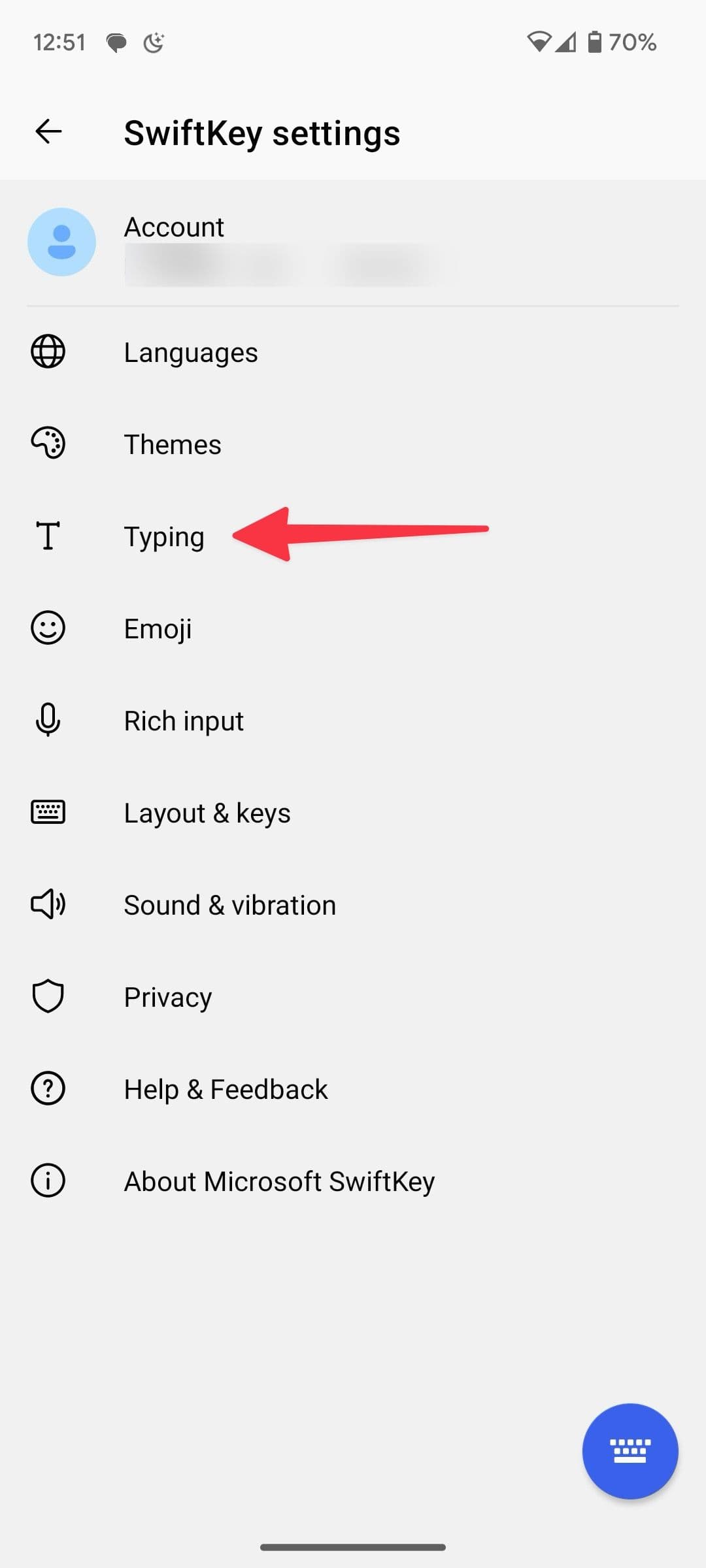Open the Languages globe icon
This screenshot has height=1568, width=706.
[47, 351]
